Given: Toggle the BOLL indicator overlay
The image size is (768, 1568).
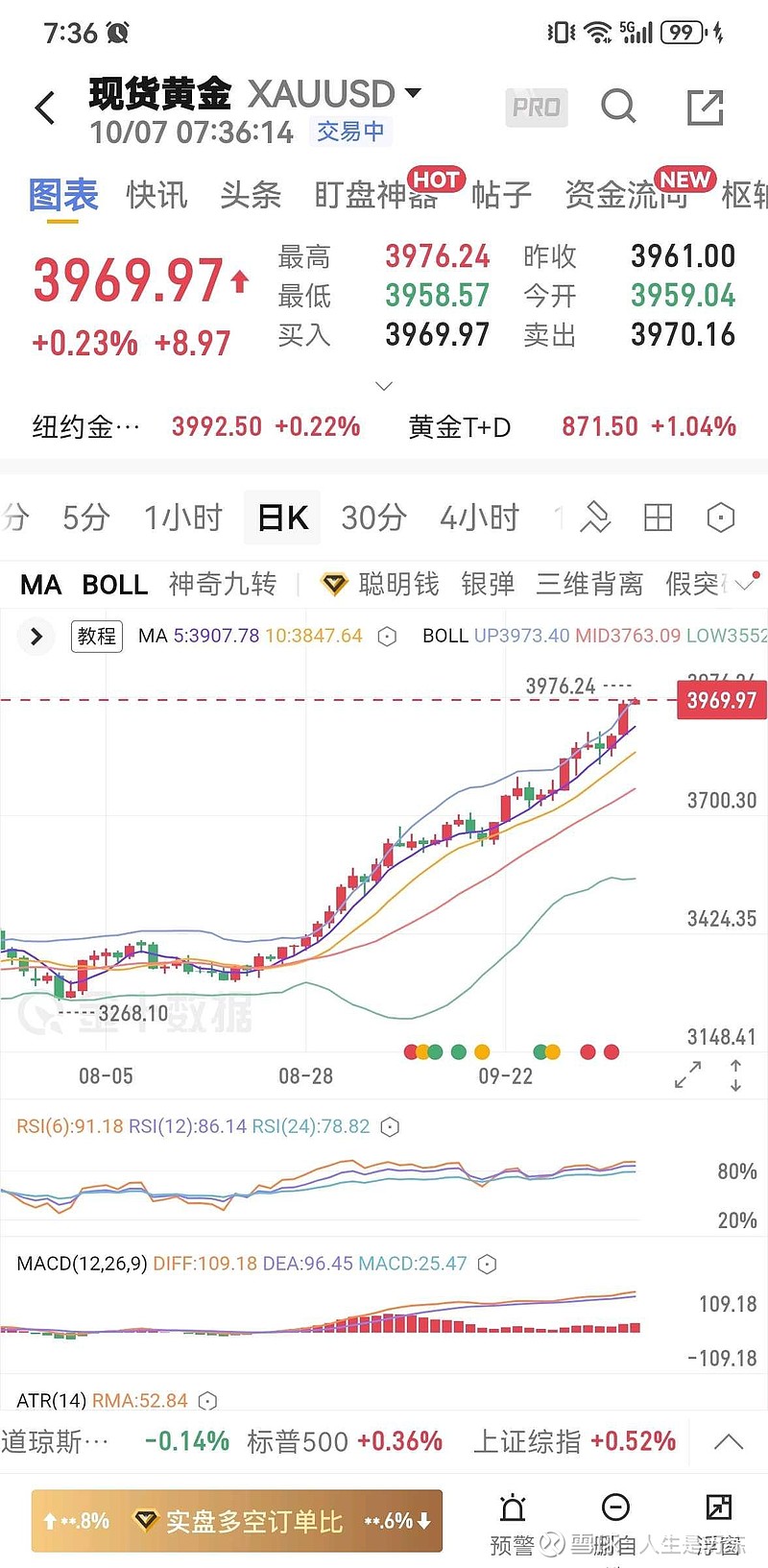Looking at the screenshot, I should [114, 584].
